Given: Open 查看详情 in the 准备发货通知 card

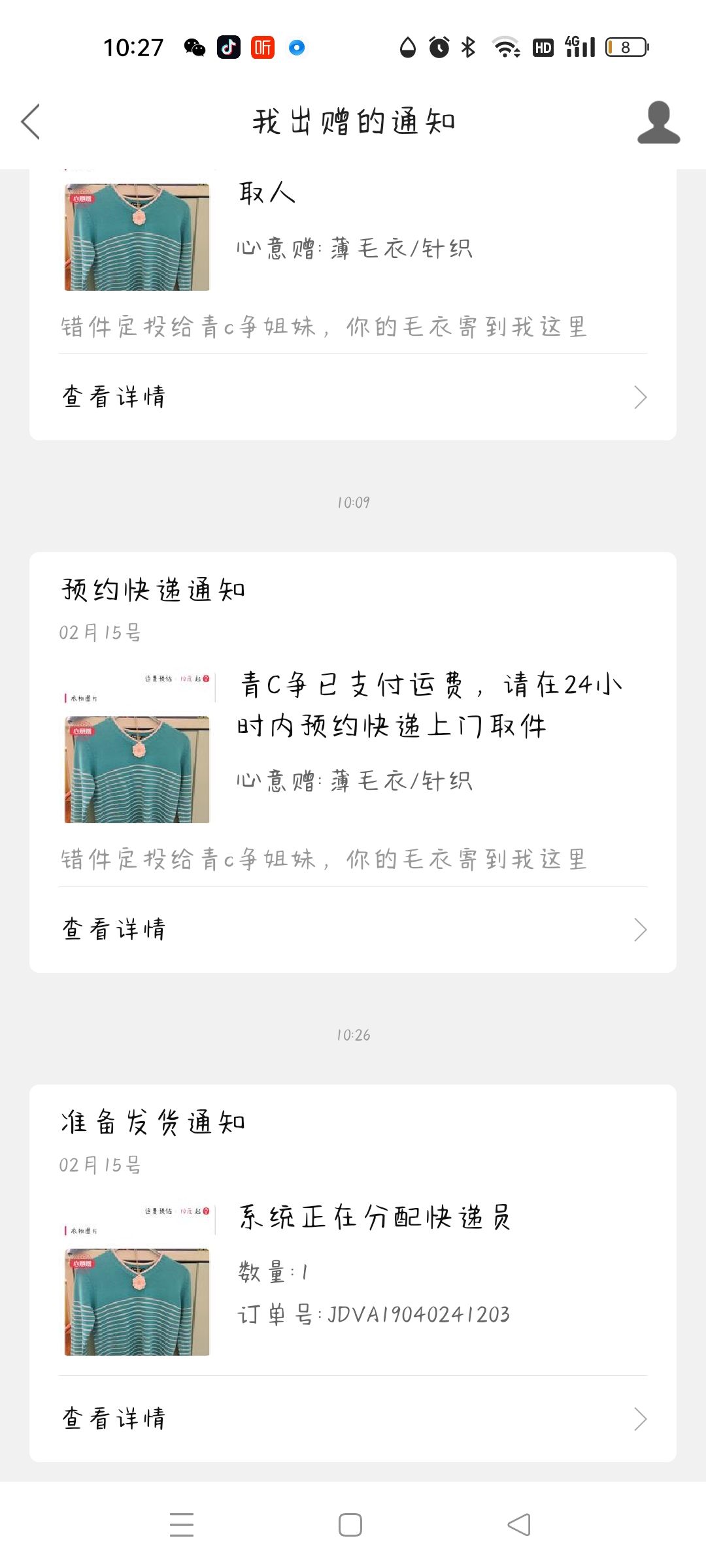Looking at the screenshot, I should point(353,1419).
